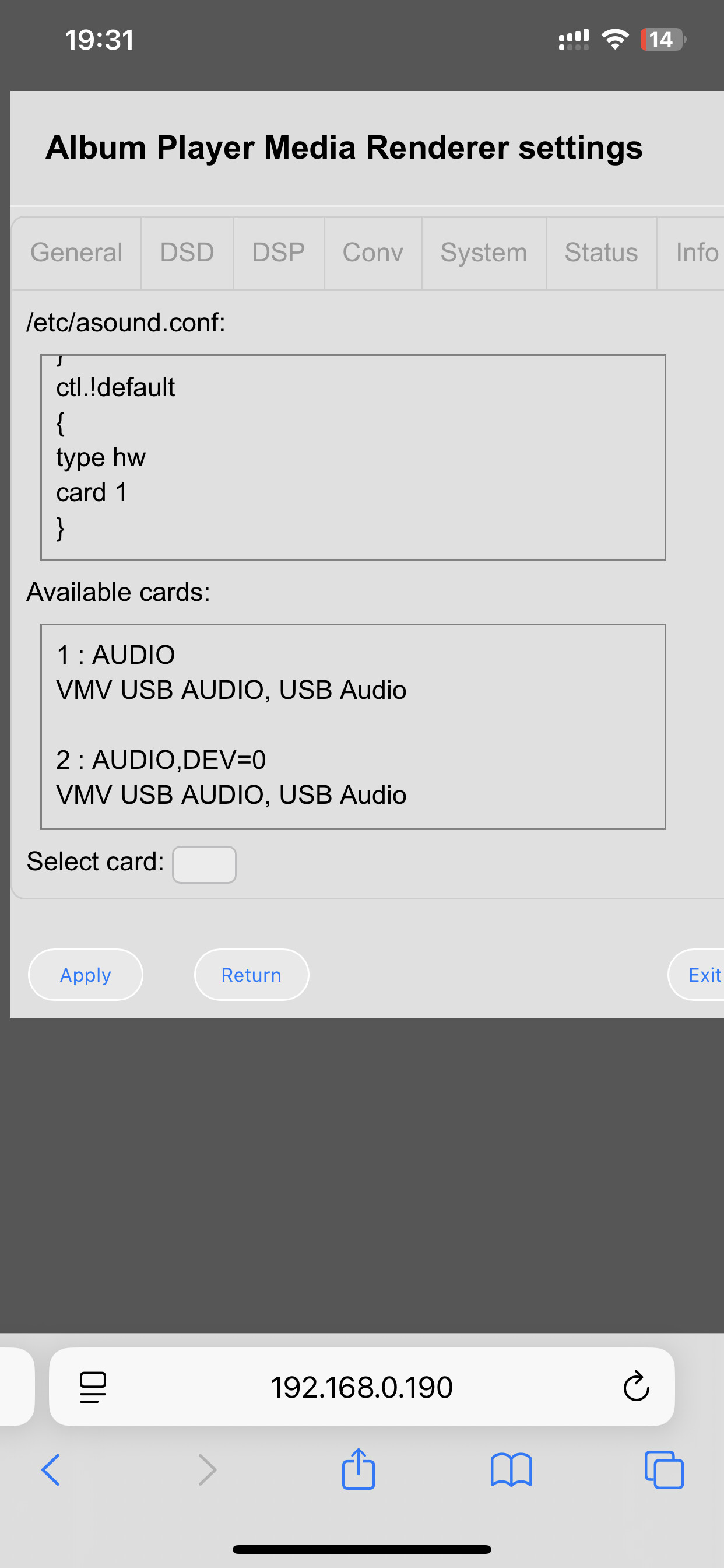Go to the Conv tab
This screenshot has height=1568, width=724.
373,253
